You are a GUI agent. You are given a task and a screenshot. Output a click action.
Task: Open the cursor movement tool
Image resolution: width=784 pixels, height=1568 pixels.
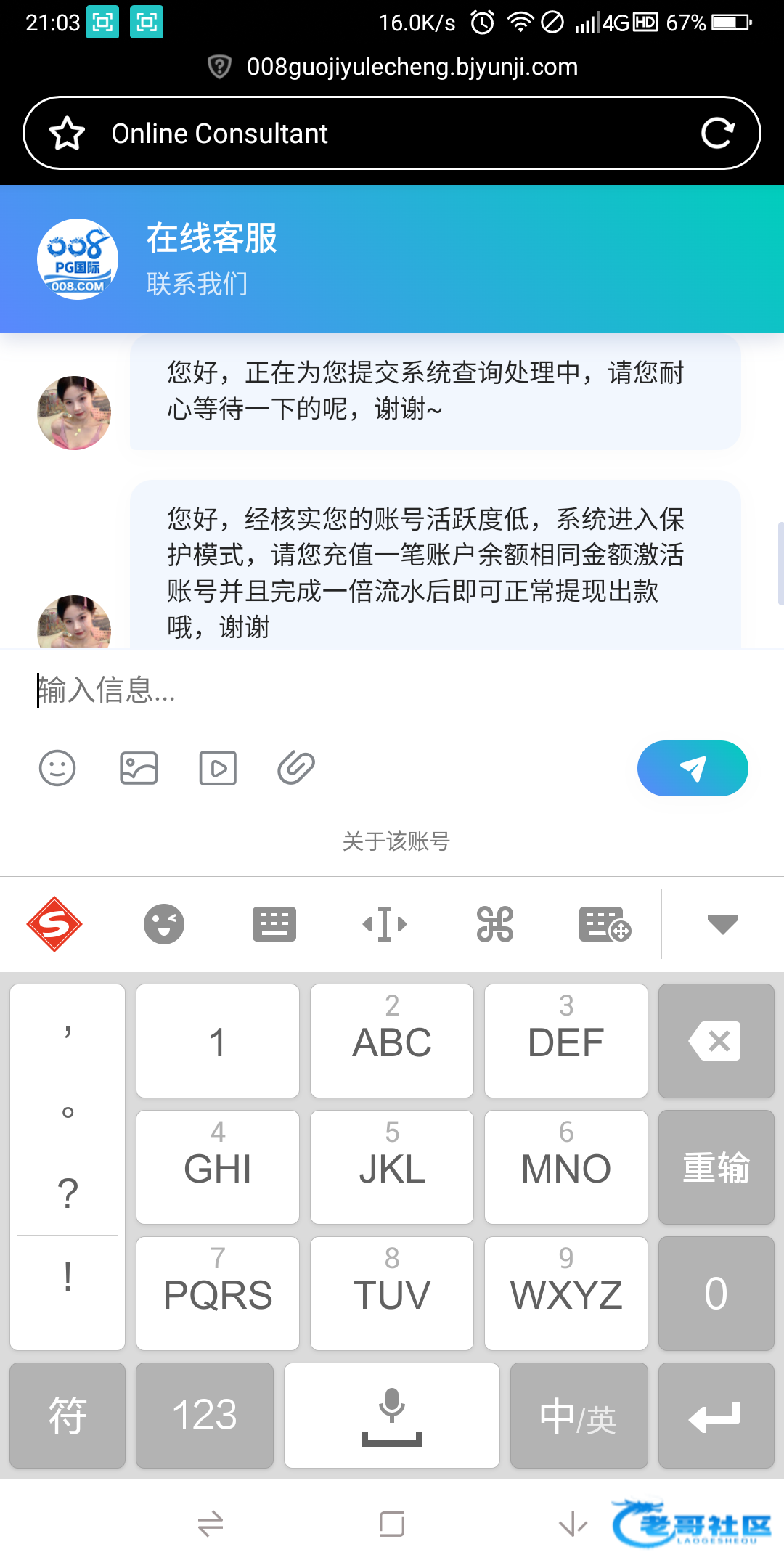click(x=385, y=924)
